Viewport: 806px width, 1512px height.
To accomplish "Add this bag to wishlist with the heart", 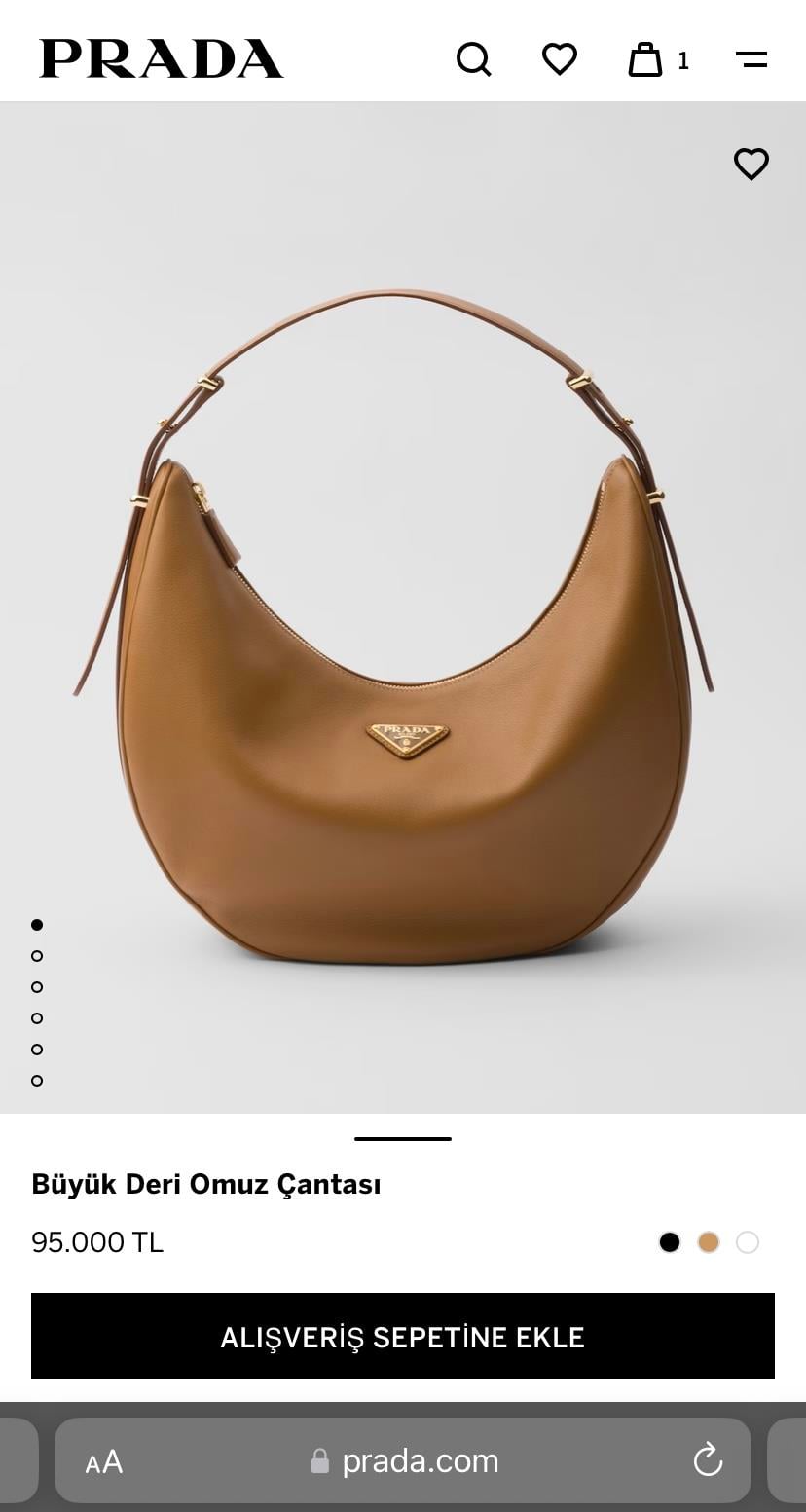I will [751, 164].
